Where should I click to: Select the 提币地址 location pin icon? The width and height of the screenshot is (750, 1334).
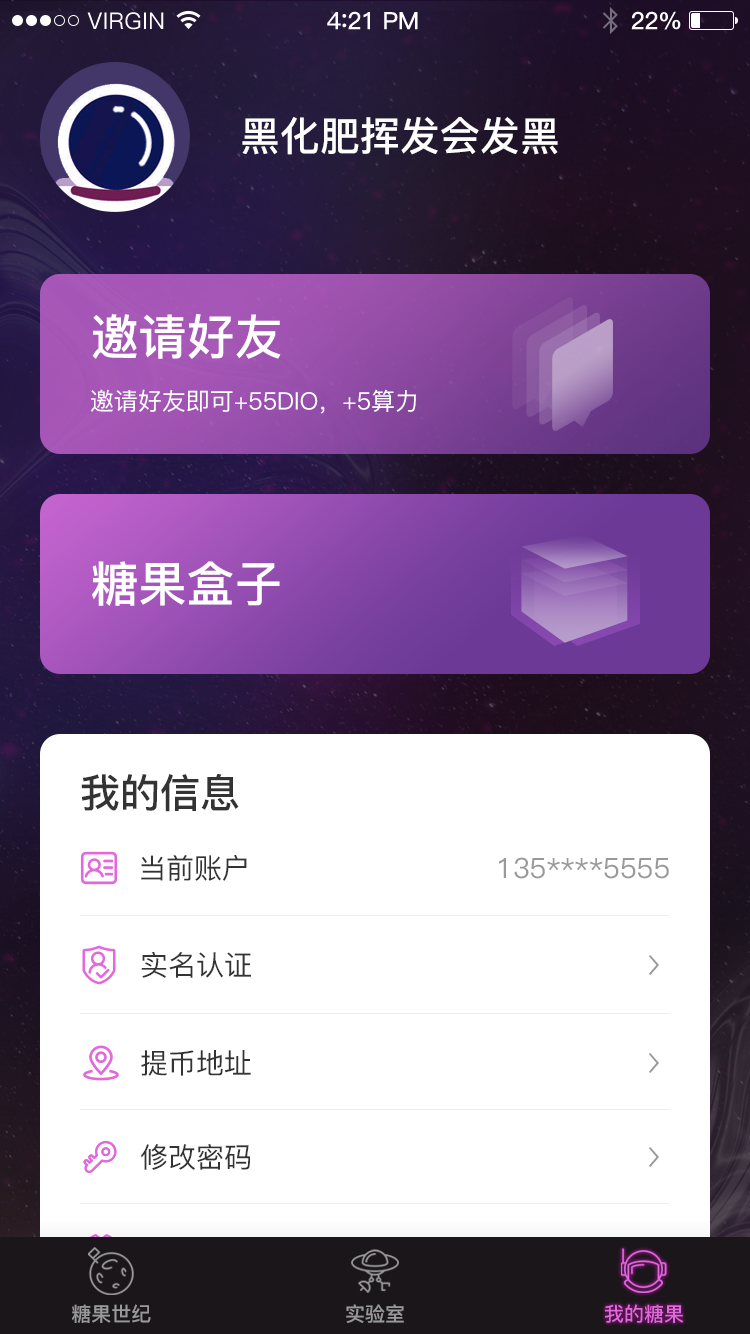[x=95, y=1062]
